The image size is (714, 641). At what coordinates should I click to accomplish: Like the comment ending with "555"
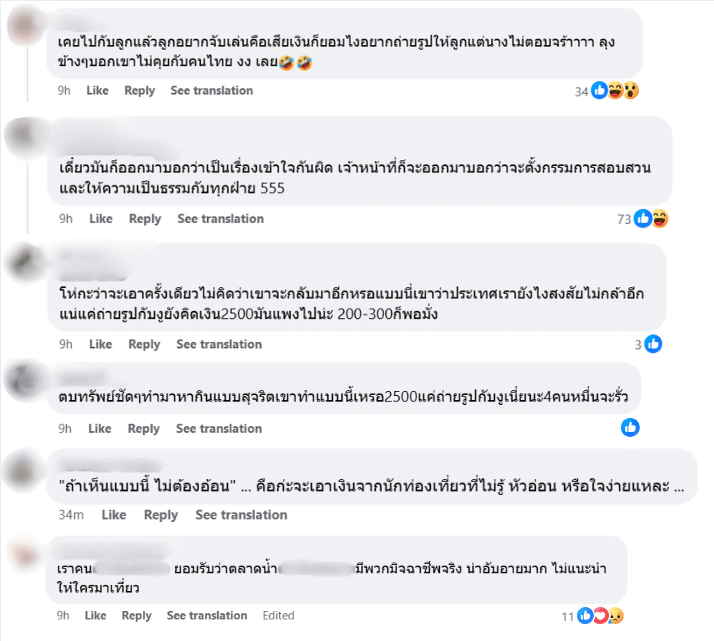point(102,219)
